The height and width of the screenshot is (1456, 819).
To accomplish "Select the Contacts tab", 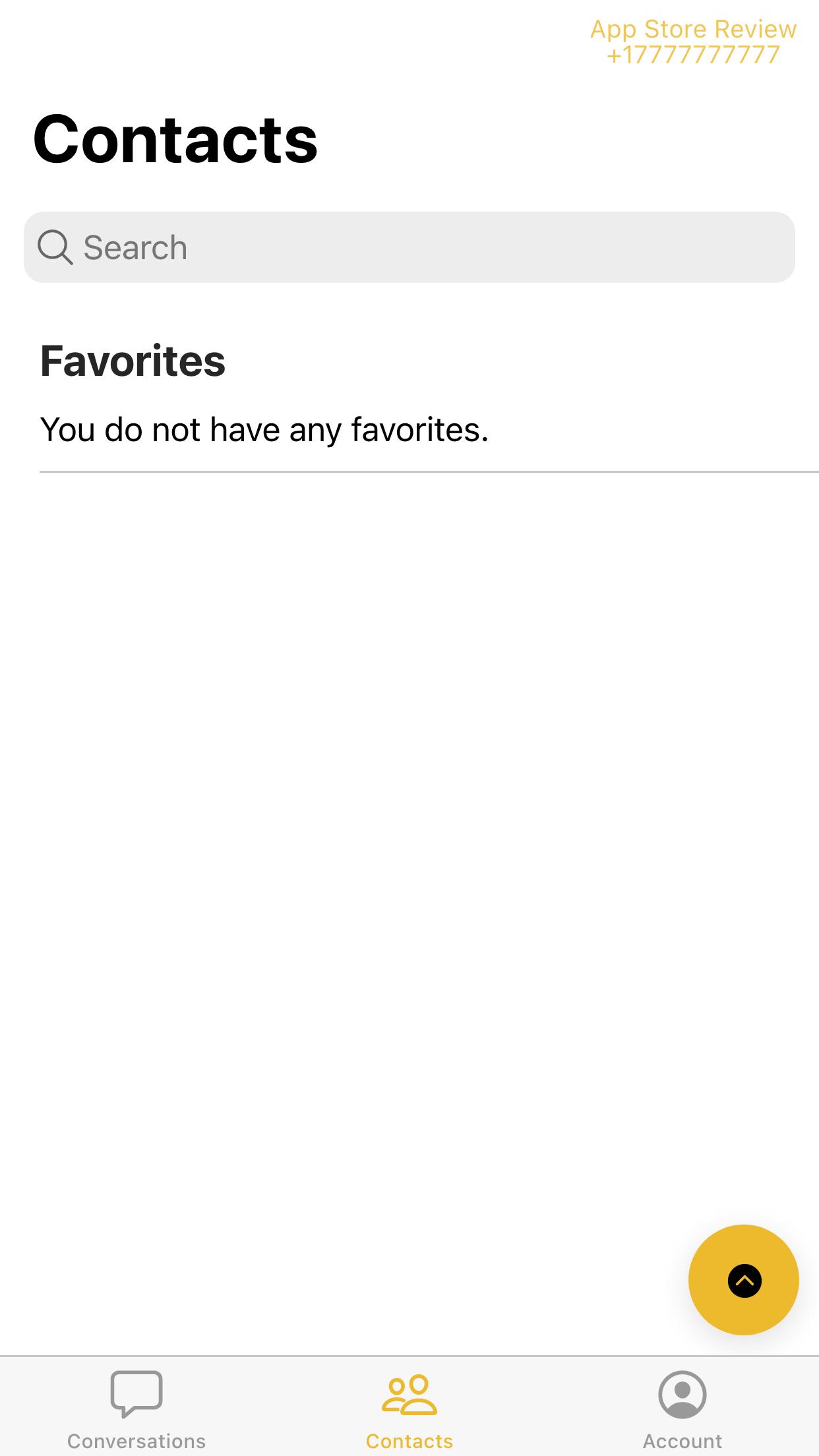I will pyautogui.click(x=409, y=1410).
